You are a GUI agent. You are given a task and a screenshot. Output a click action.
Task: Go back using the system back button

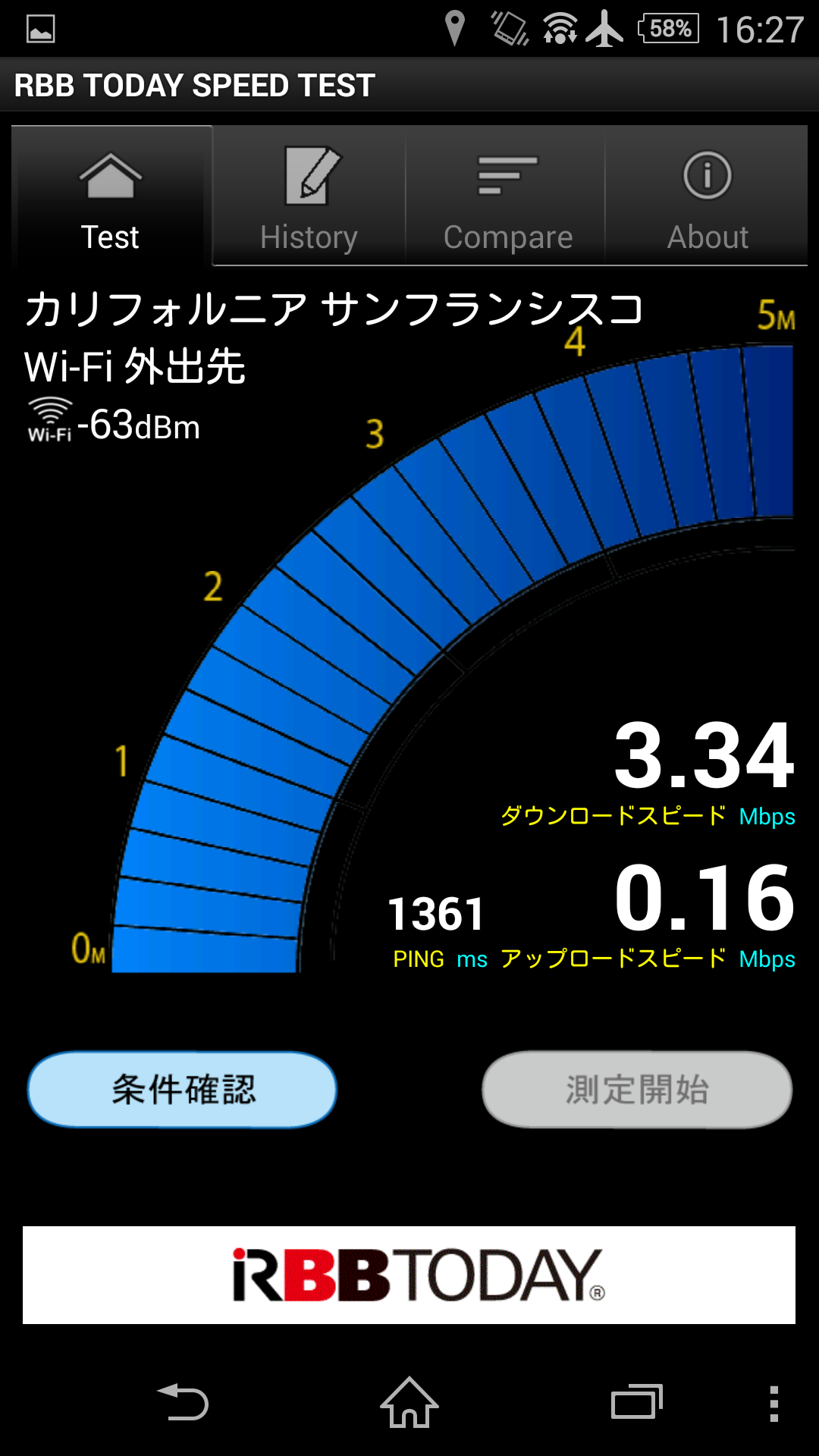coord(183,1402)
